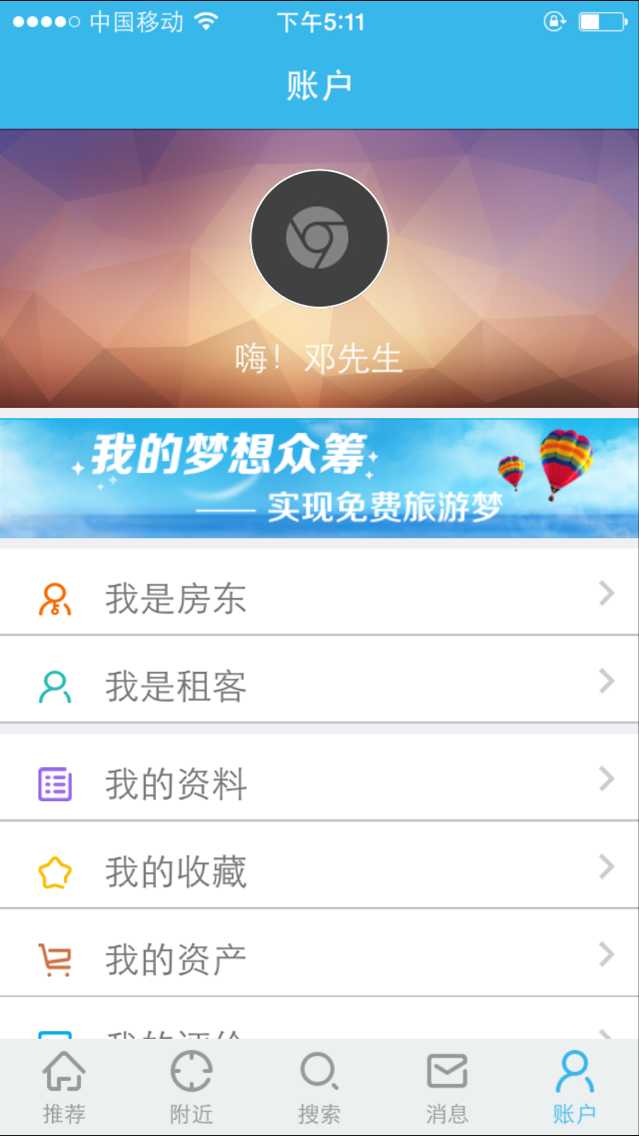Switch to the 附近 nearby tab

(191, 1087)
